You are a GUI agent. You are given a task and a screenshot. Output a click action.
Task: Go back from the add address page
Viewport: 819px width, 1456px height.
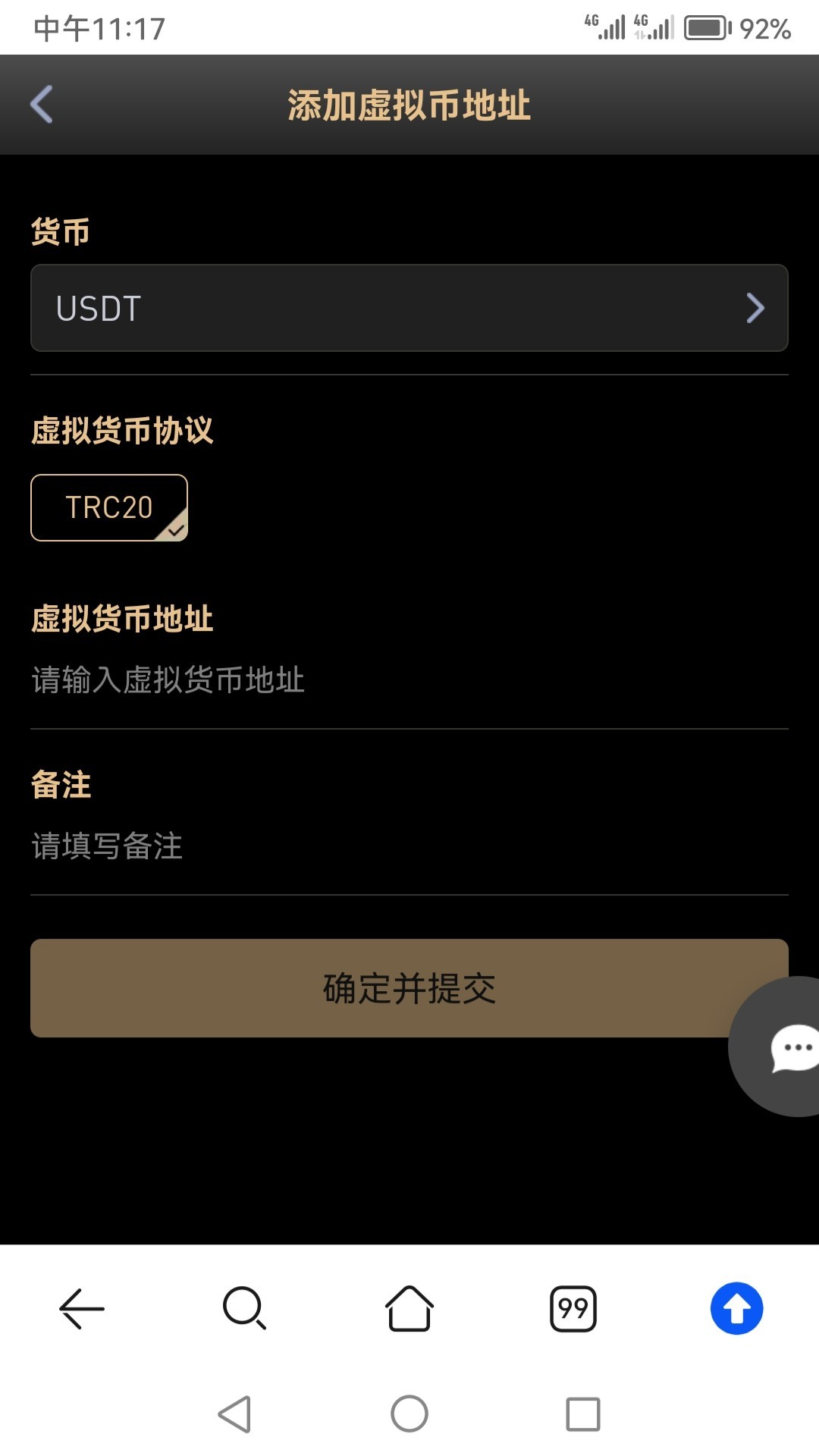[42, 105]
